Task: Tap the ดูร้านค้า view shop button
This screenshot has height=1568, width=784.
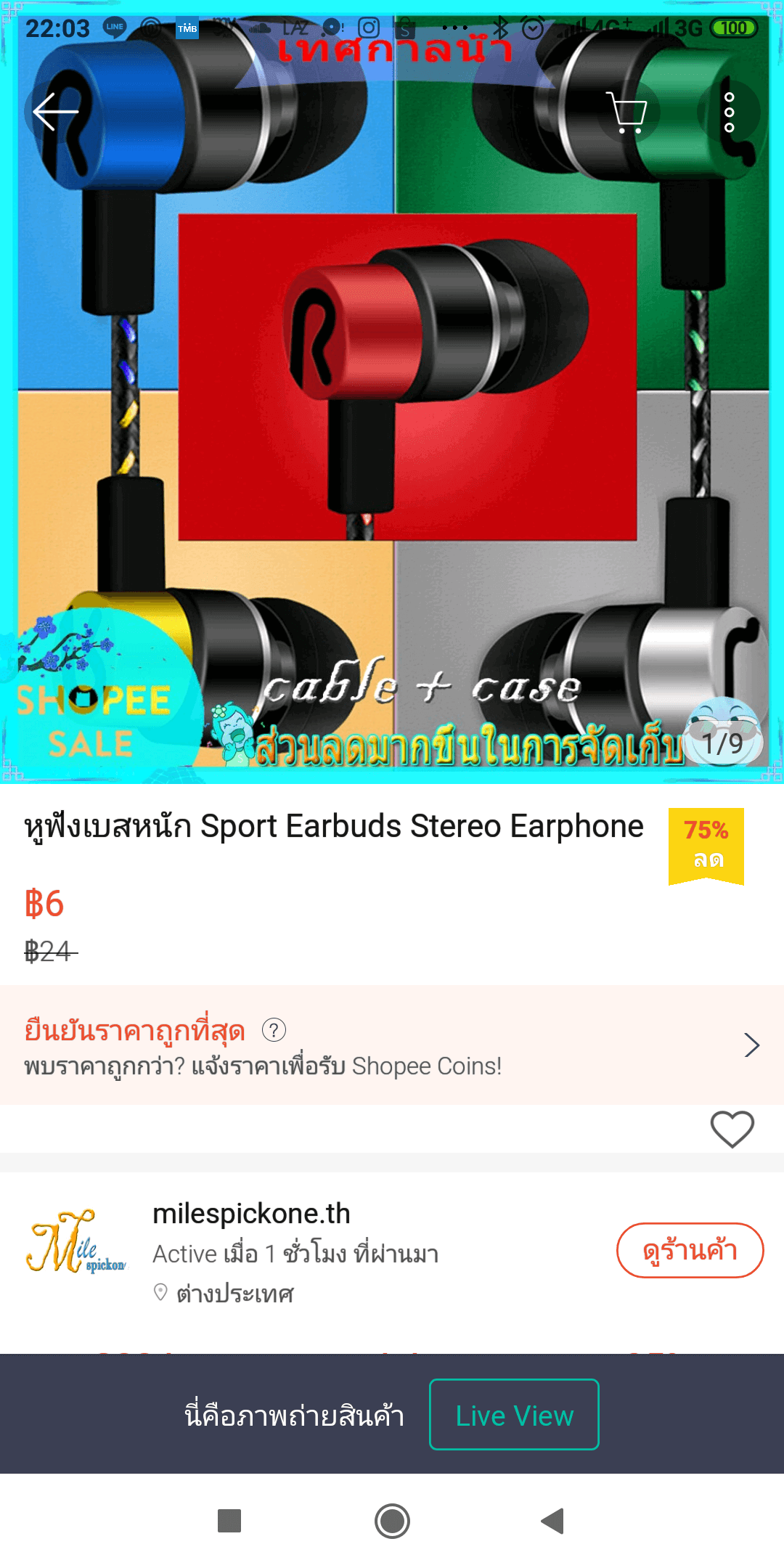Action: point(690,1250)
